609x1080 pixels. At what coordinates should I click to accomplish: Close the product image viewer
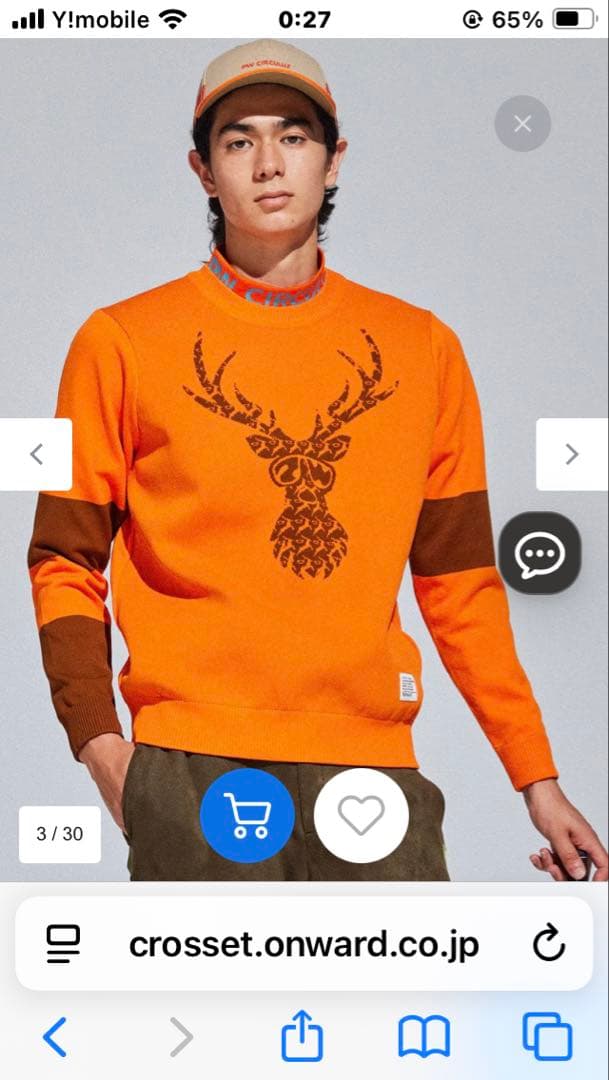tap(522, 125)
